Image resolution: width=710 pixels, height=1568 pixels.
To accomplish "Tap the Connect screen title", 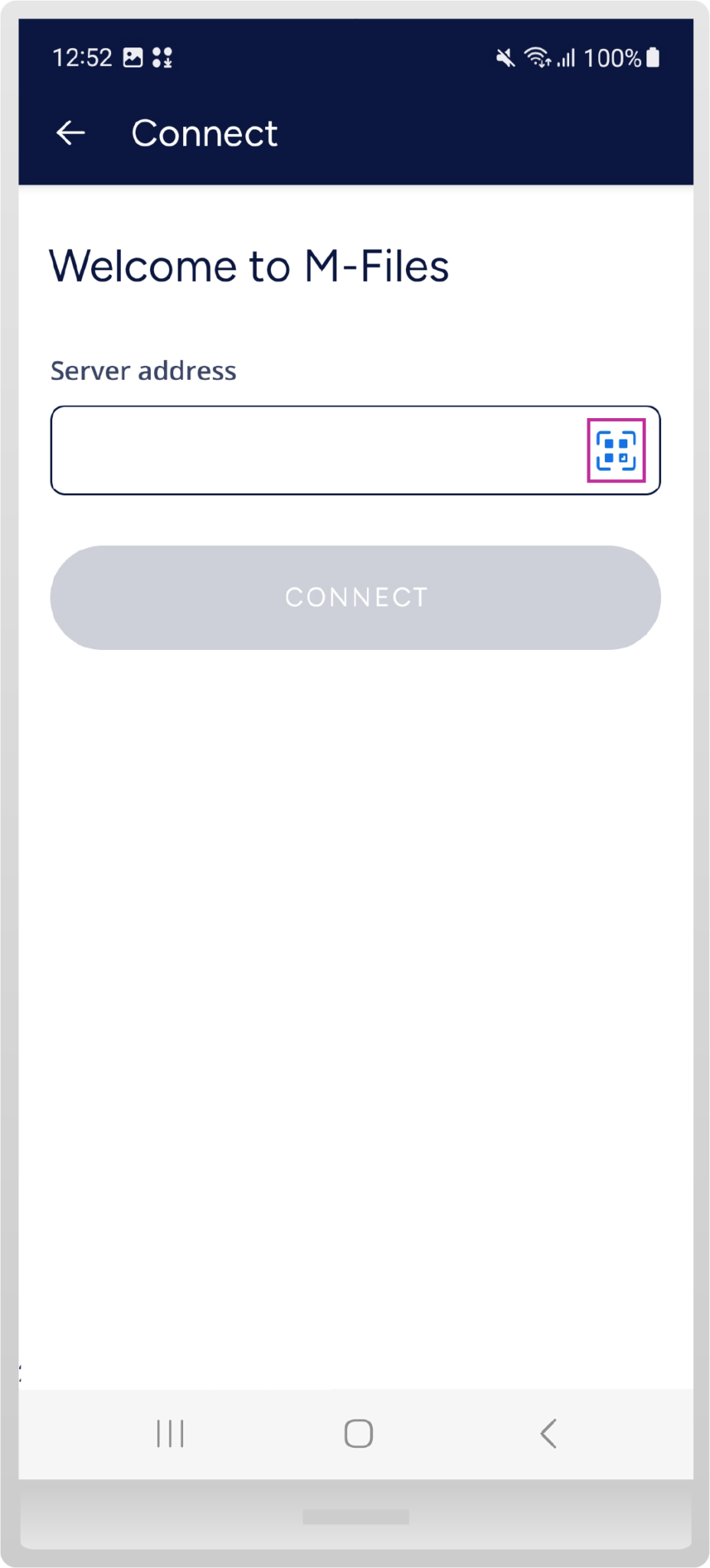I will pyautogui.click(x=204, y=132).
